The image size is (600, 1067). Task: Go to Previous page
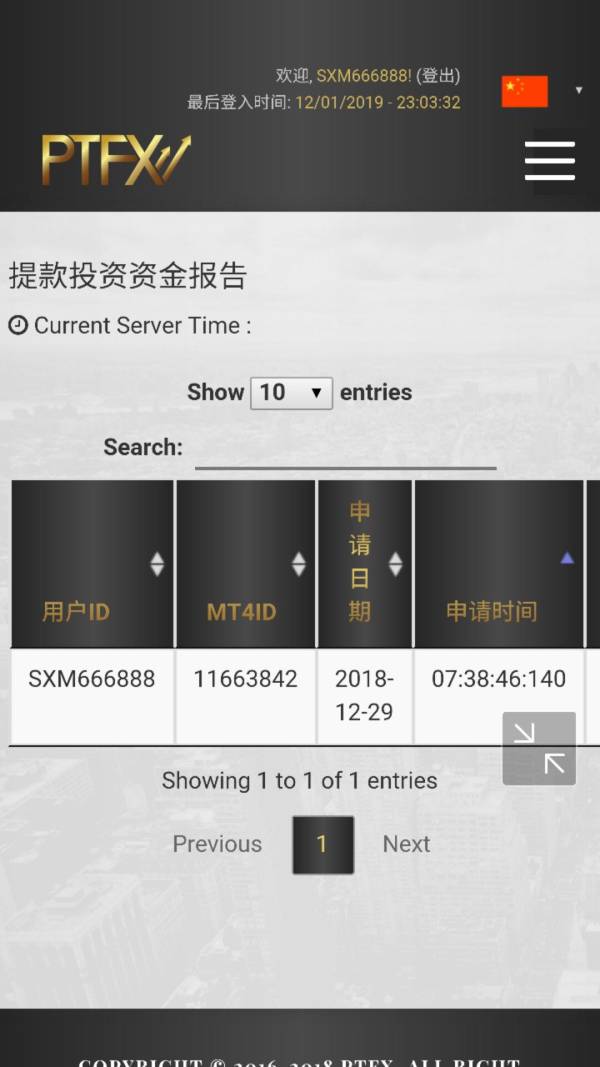point(217,844)
